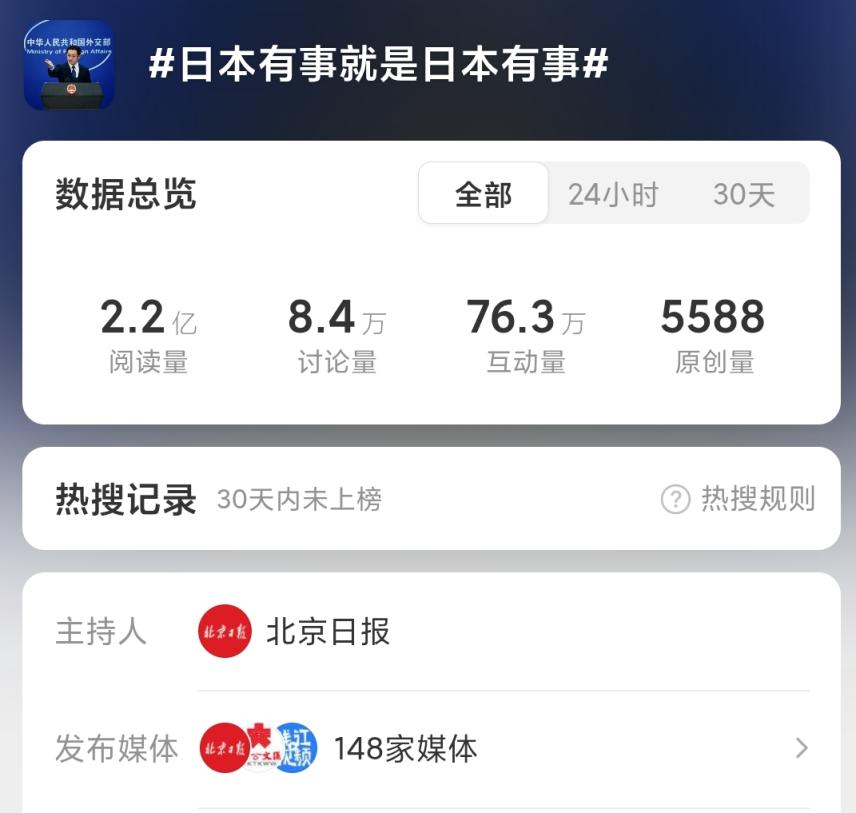Tap the topic cover thumbnail
Screen dimensions: 856x813
coord(70,65)
